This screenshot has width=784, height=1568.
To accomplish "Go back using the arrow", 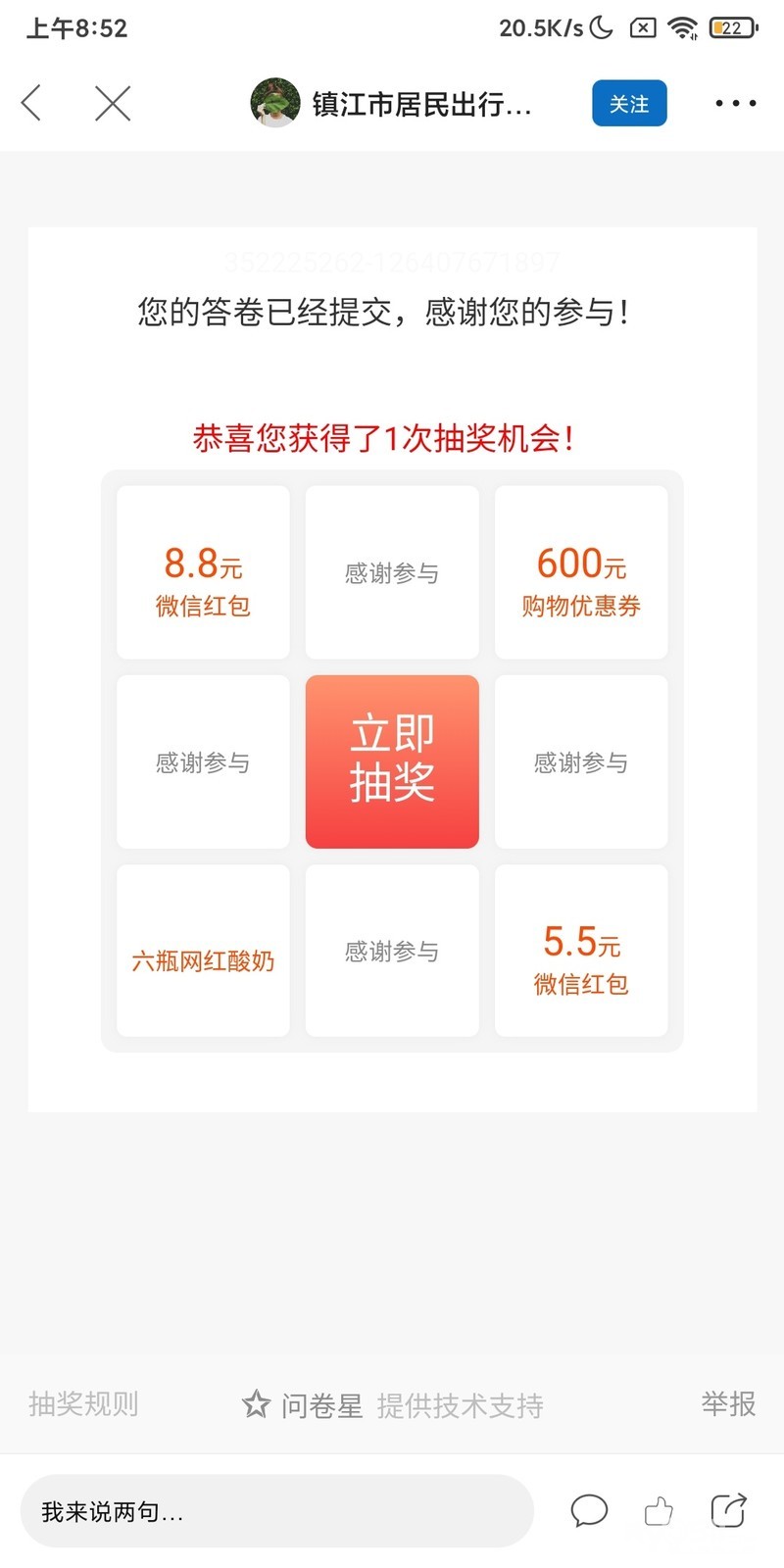I will (x=31, y=103).
